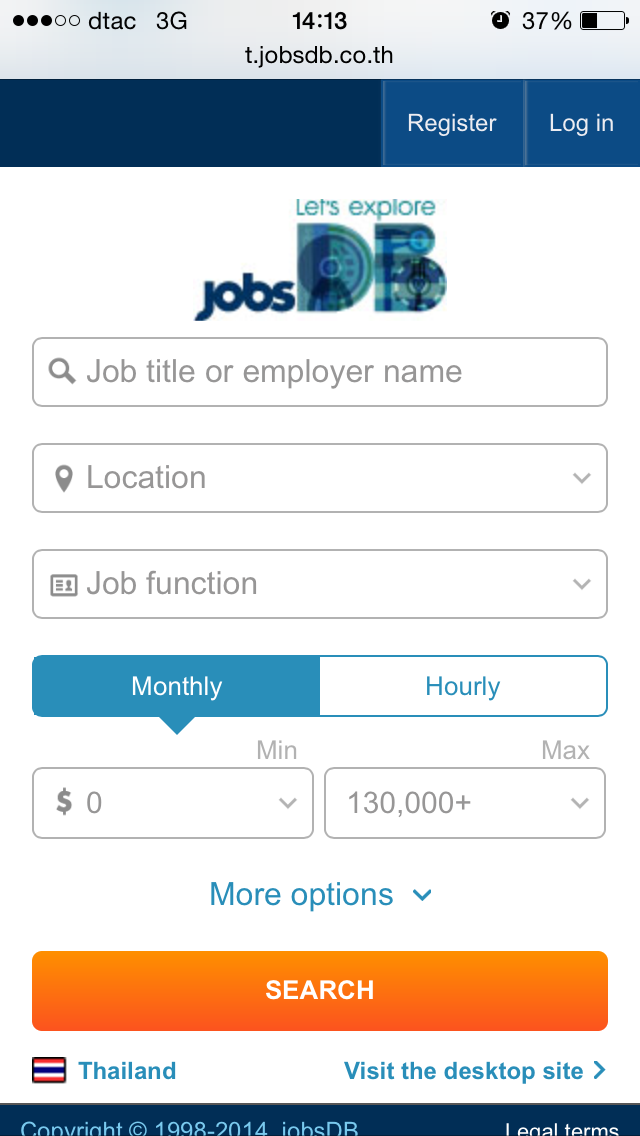Viewport: 640px width, 1136px height.
Task: Tap the orange SEARCH button
Action: [x=320, y=990]
